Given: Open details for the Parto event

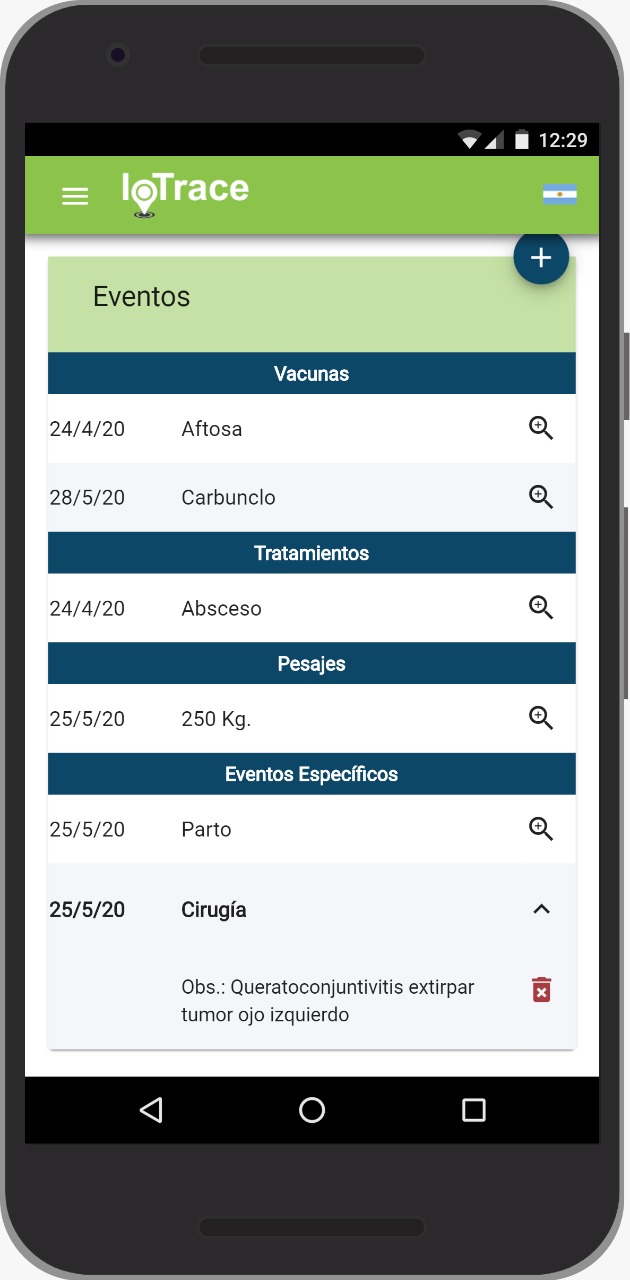Looking at the screenshot, I should 541,828.
